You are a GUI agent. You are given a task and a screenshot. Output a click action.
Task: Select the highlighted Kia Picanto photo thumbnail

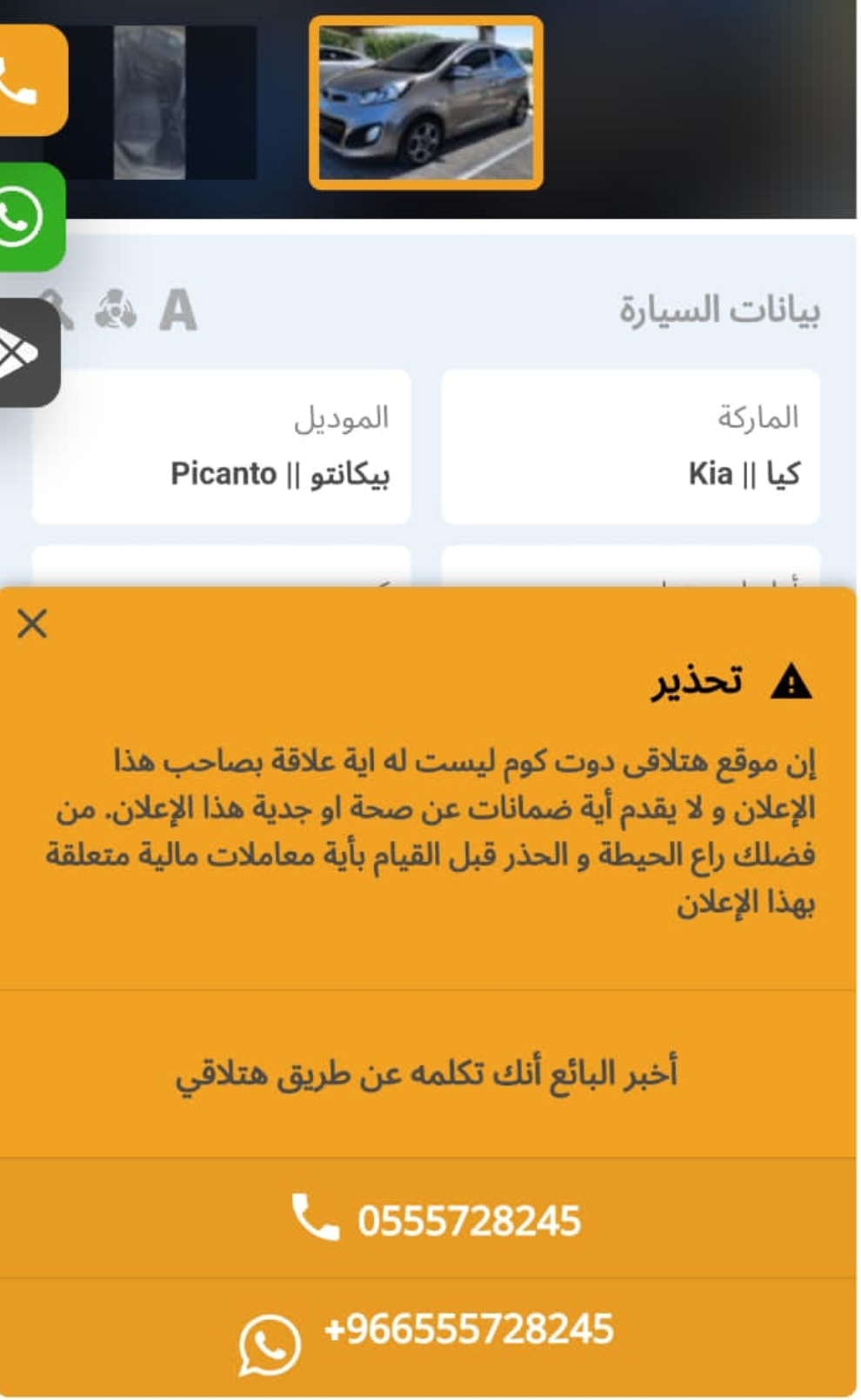(x=426, y=103)
